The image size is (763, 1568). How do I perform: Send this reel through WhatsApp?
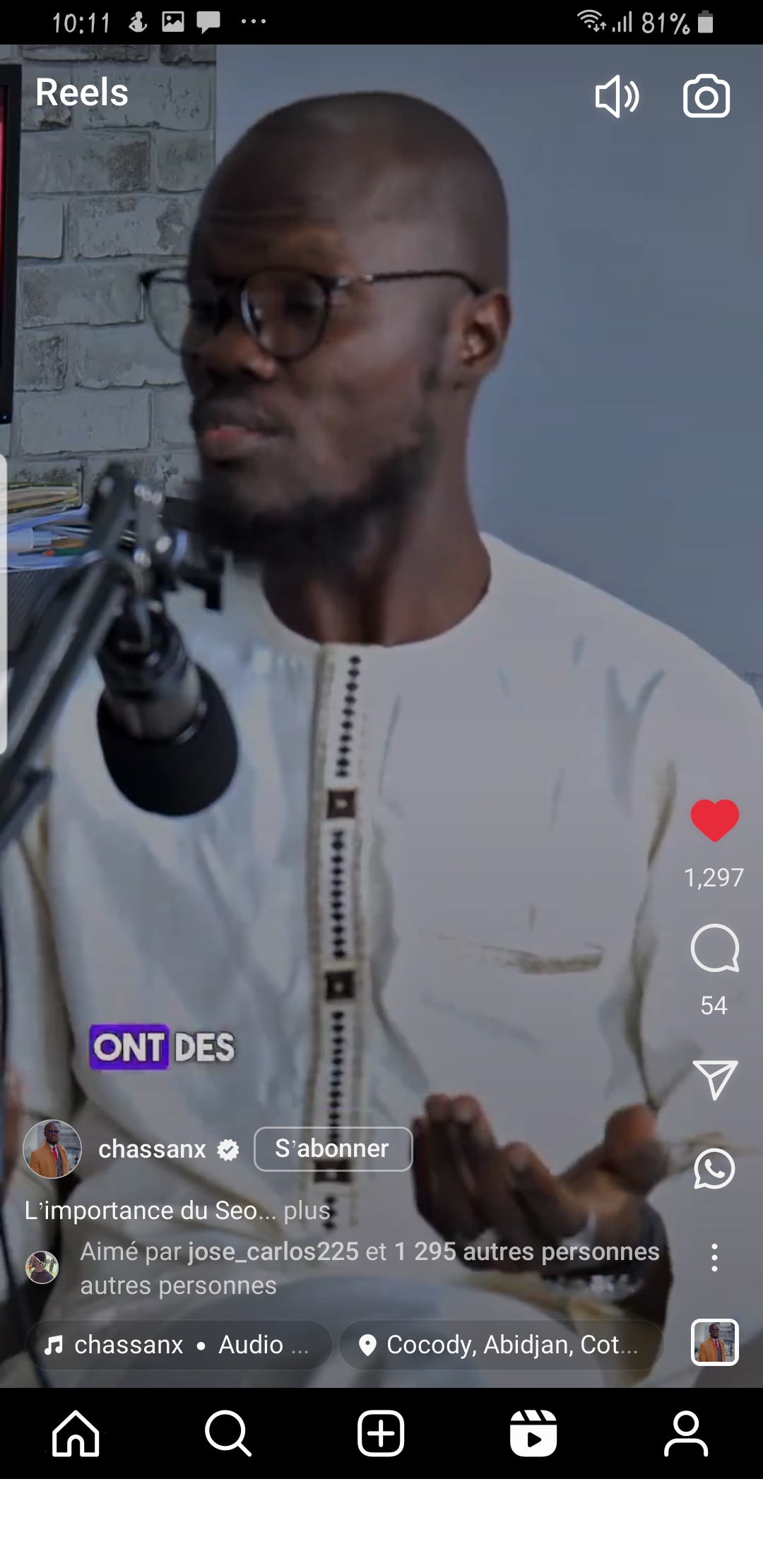[714, 1168]
